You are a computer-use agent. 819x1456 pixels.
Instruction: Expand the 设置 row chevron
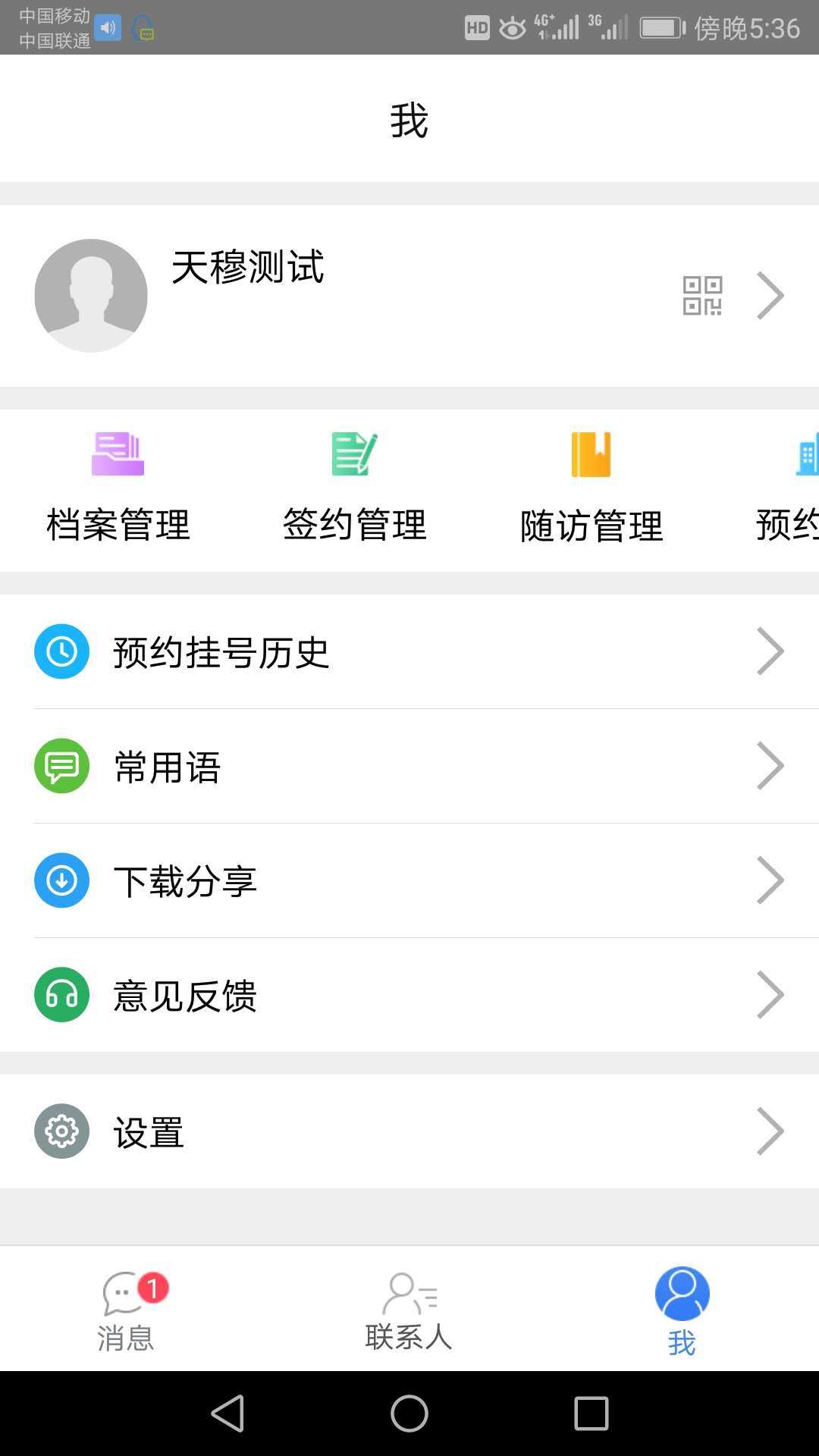click(x=770, y=1130)
